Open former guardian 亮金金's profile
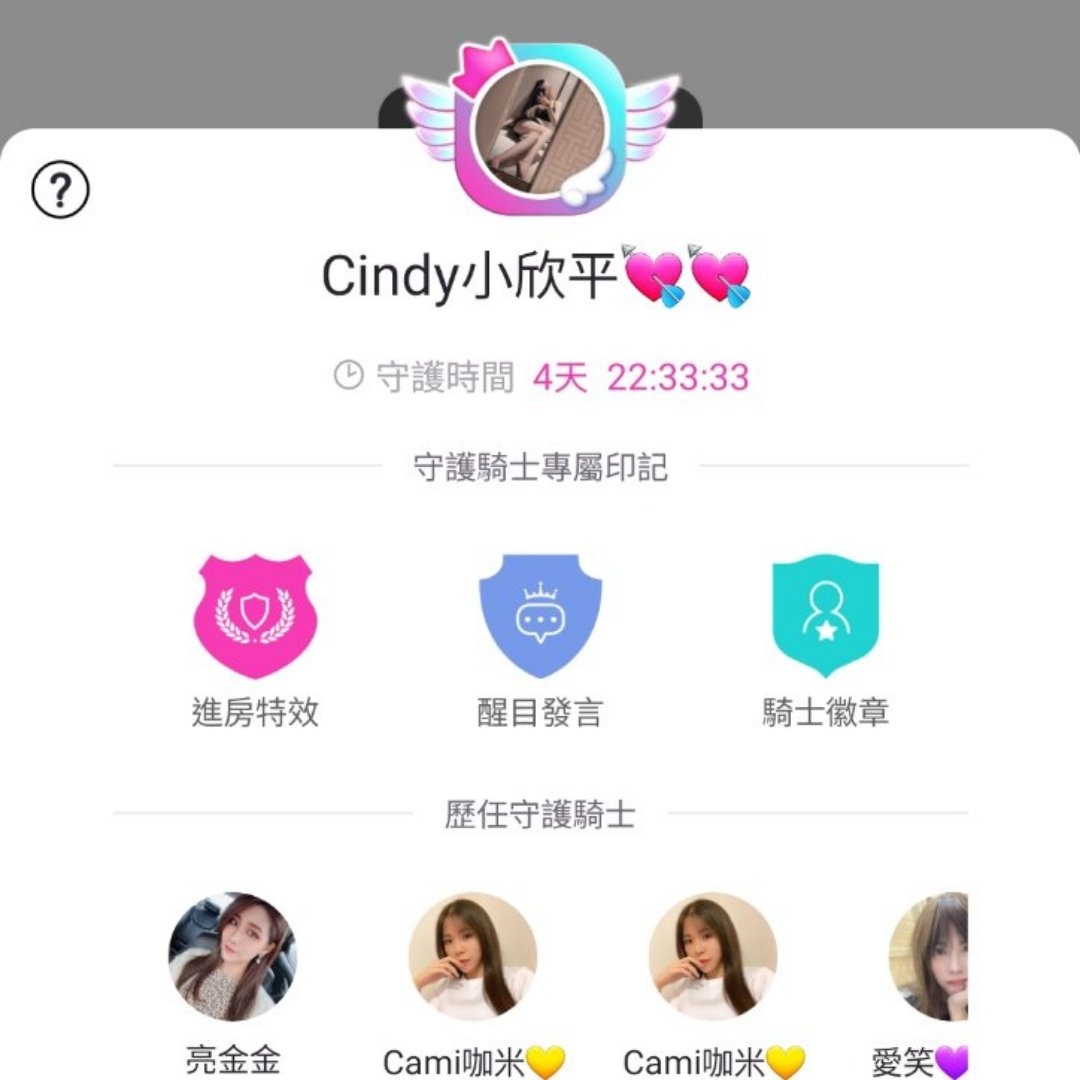The width and height of the screenshot is (1080, 1080). point(233,956)
